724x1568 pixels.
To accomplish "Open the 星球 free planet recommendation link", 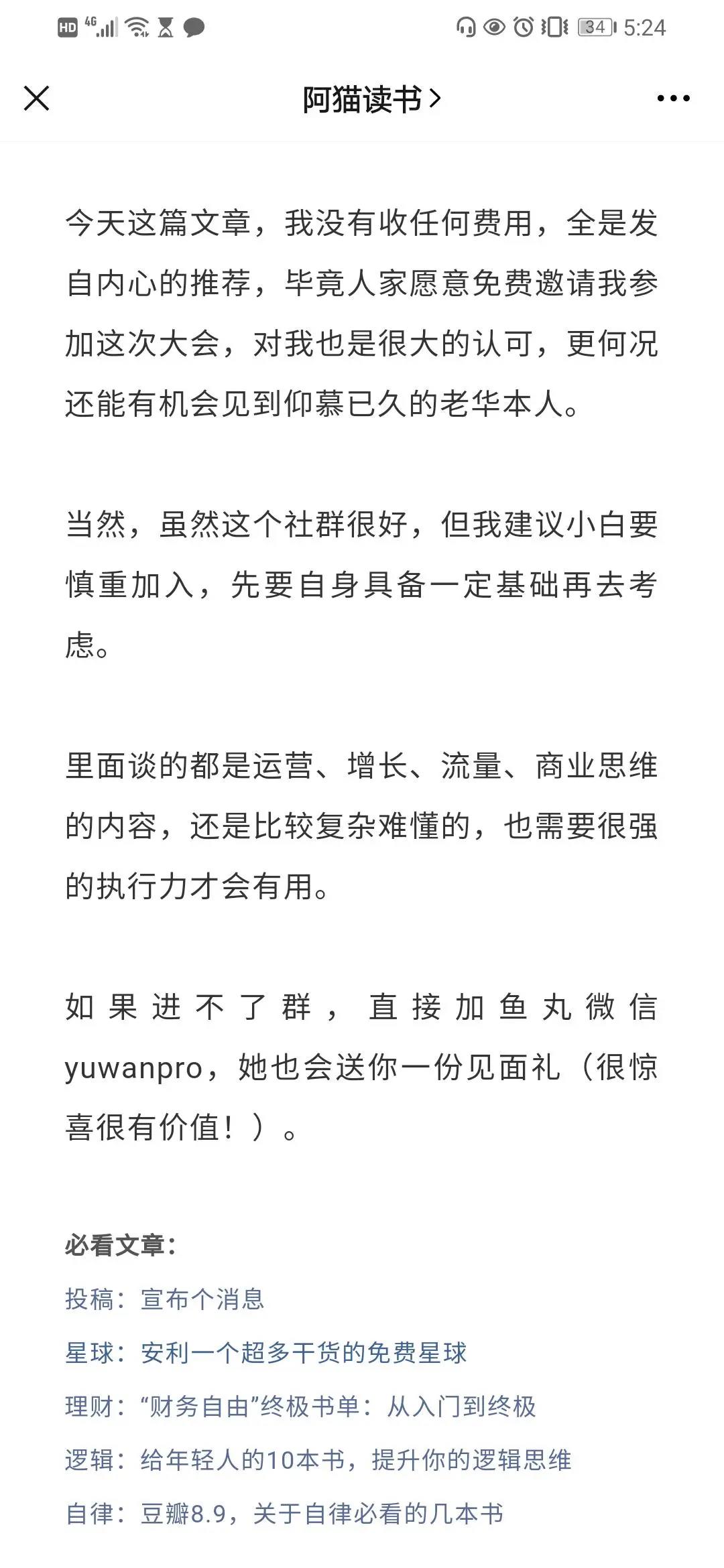I will (265, 1353).
